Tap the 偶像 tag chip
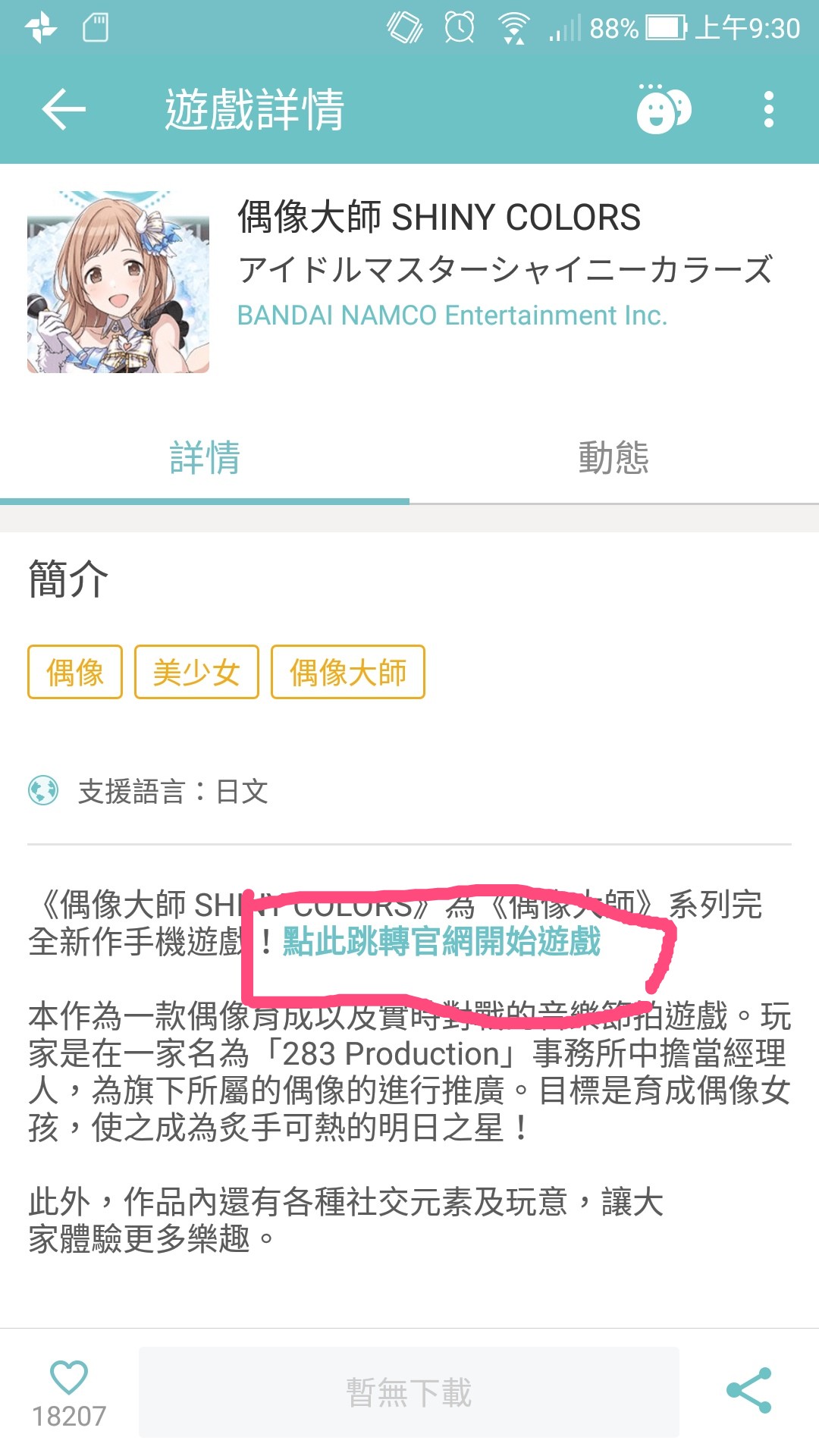The height and width of the screenshot is (1456, 819). click(75, 672)
